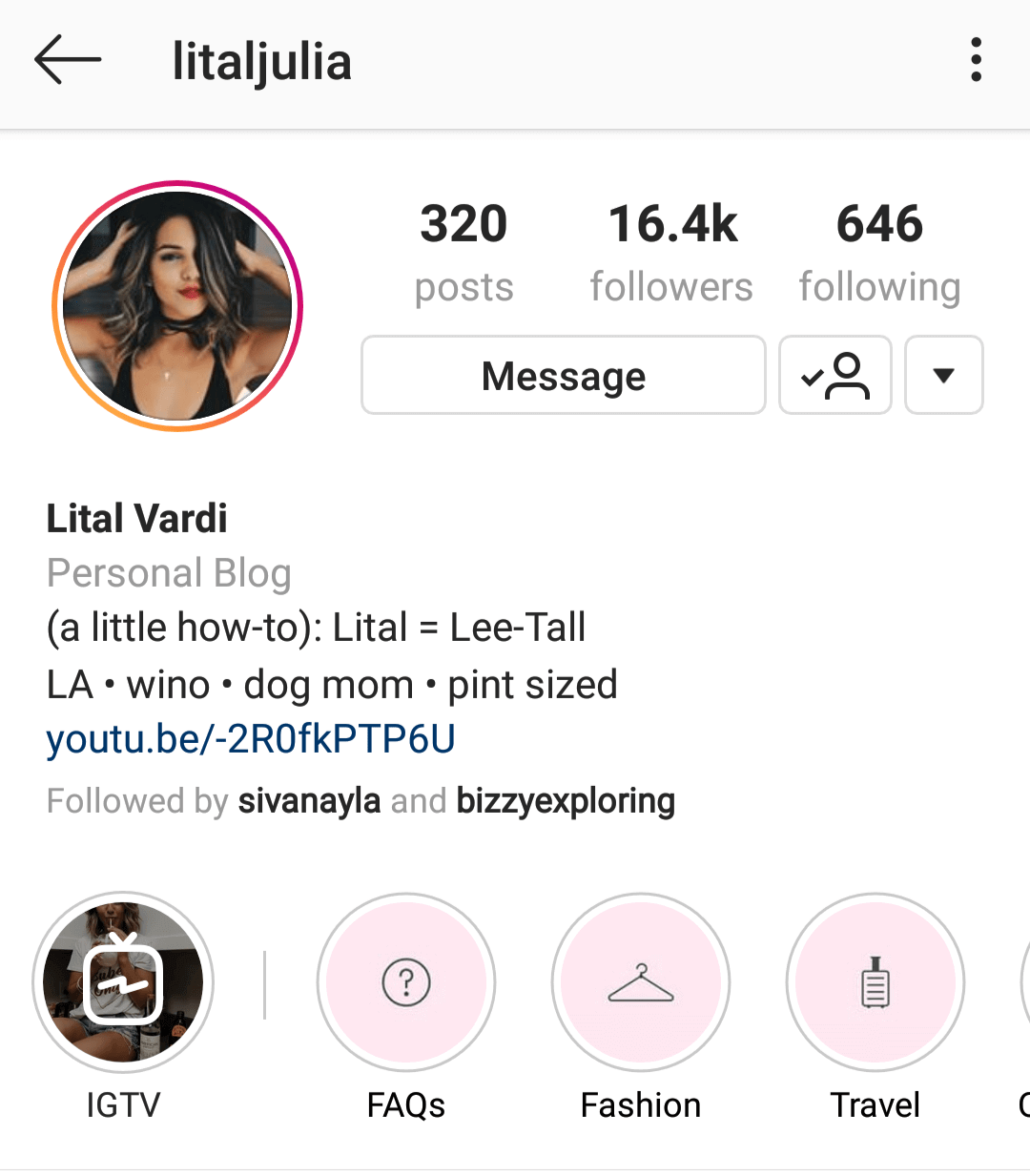Viewport: 1030px width, 1176px height.
Task: Open the IGTV story highlight
Action: tap(123, 982)
